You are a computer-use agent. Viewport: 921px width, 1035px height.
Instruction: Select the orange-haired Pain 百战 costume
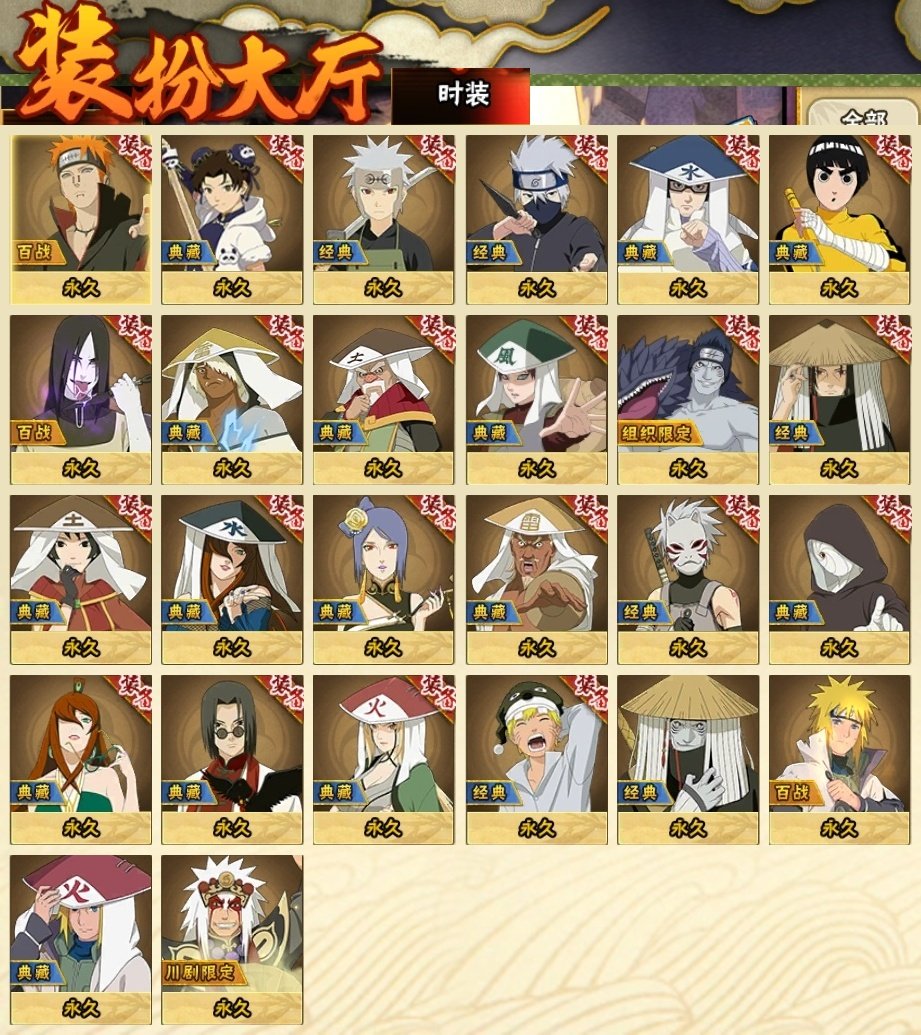click(x=80, y=205)
